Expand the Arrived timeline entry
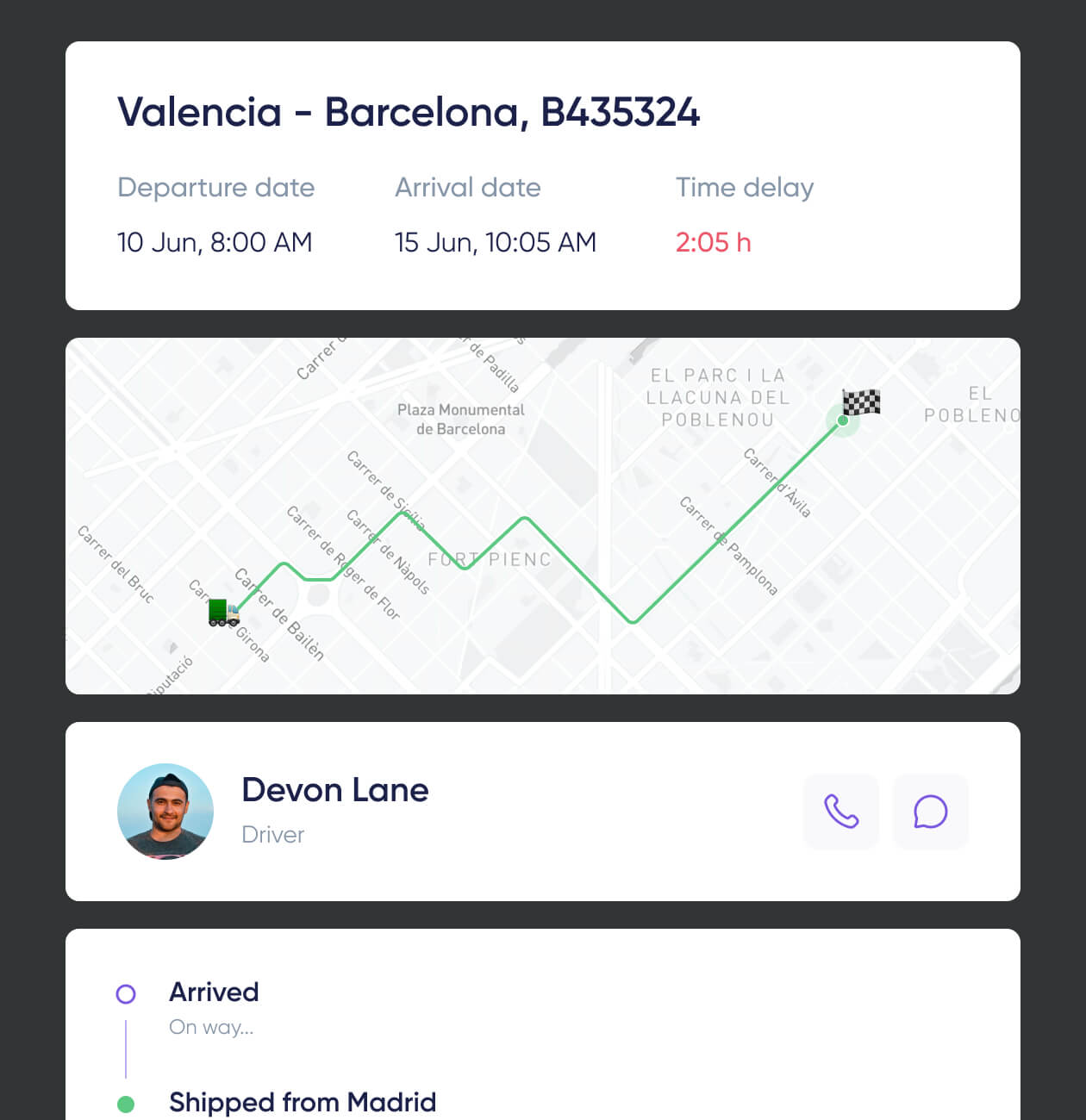 (214, 992)
